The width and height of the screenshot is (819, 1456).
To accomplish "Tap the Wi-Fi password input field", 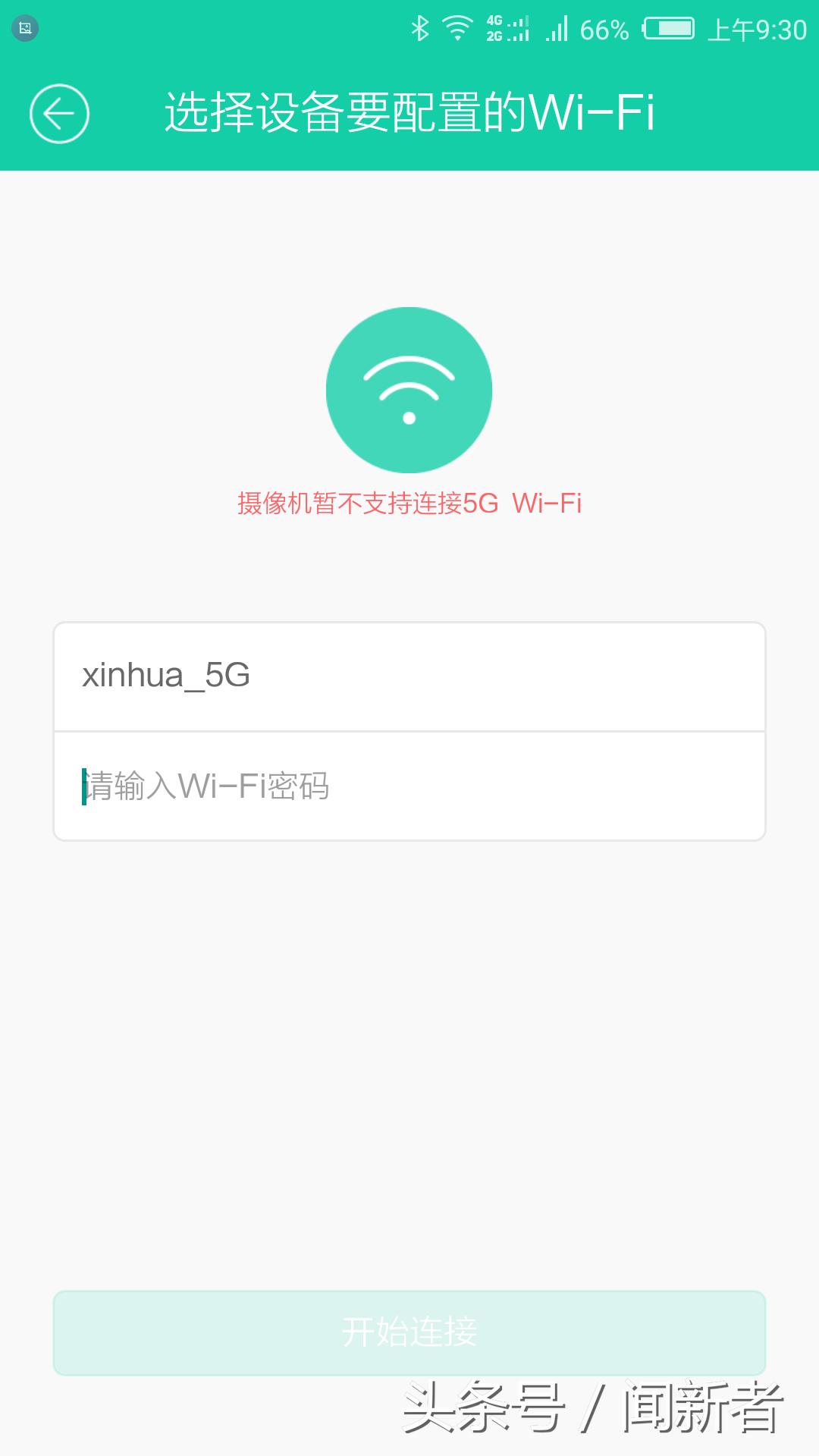I will (409, 786).
